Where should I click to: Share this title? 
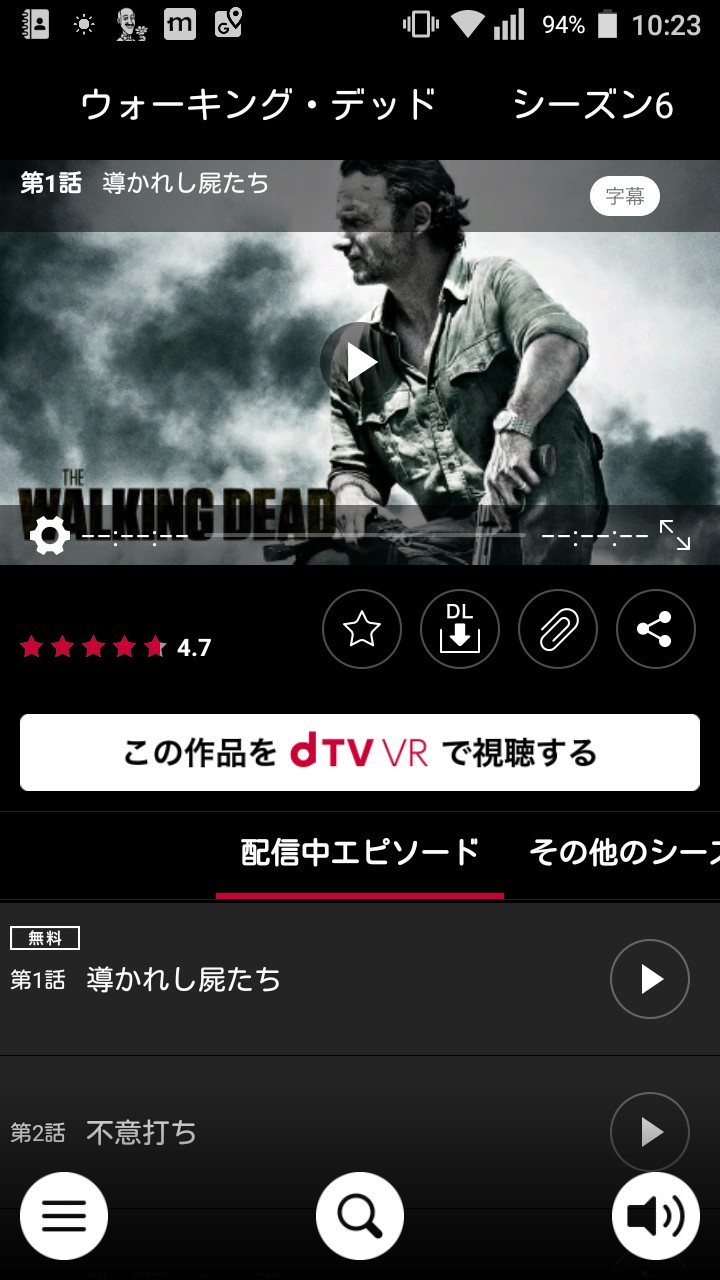click(656, 630)
